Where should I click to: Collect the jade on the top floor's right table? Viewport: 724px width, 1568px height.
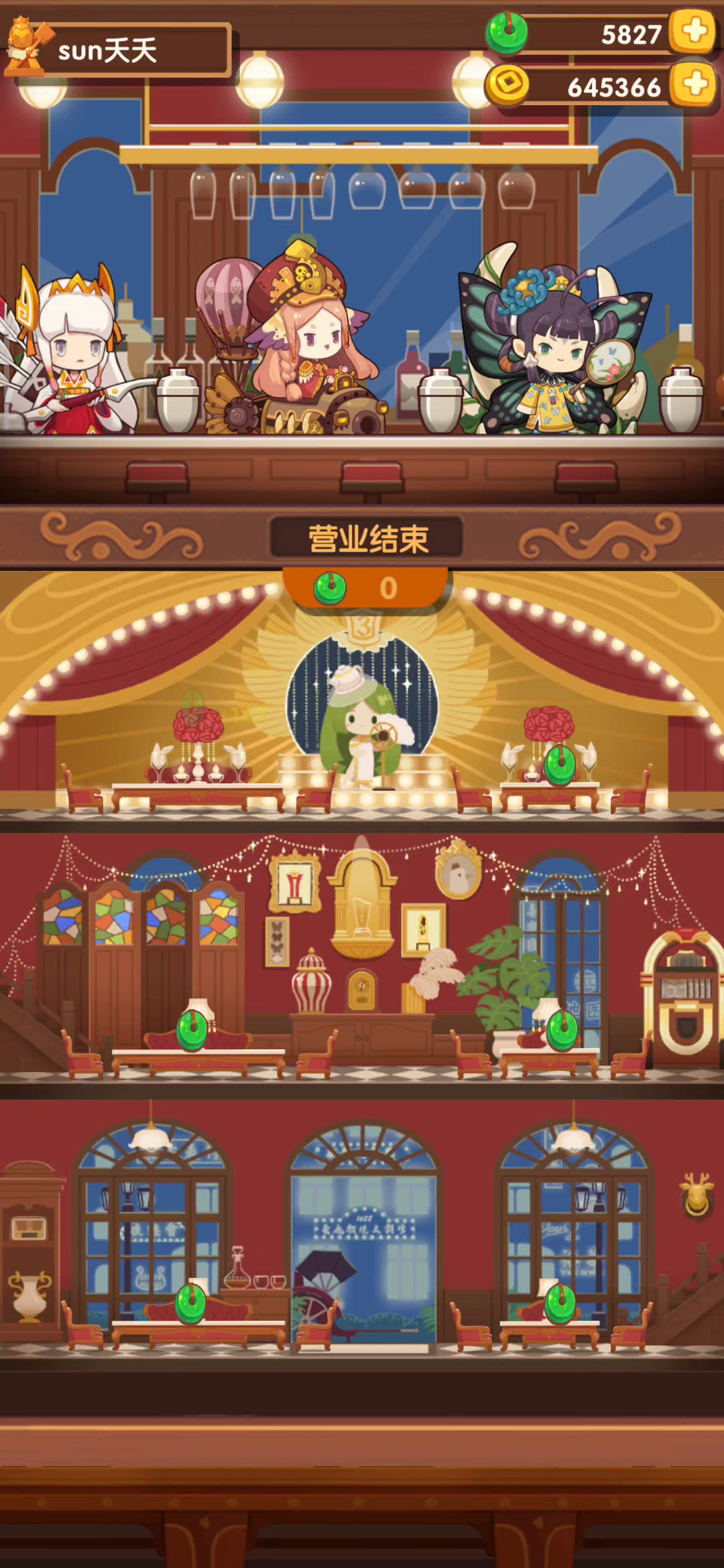(x=560, y=765)
